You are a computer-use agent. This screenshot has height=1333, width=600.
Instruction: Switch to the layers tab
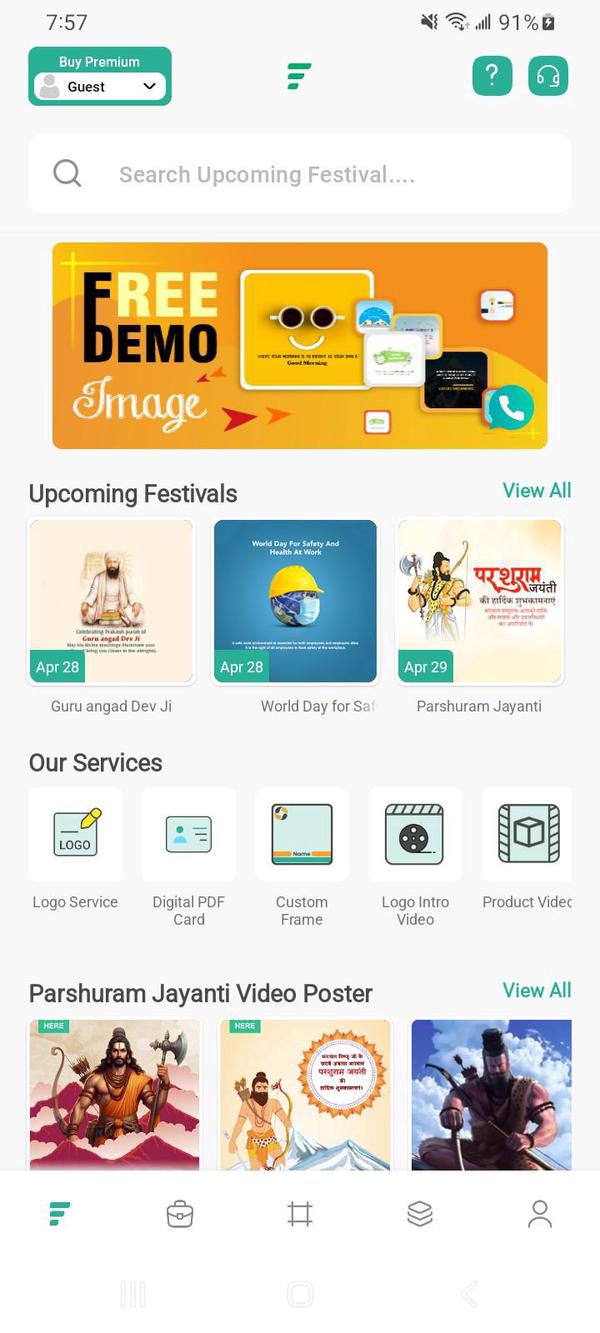pyautogui.click(x=420, y=1214)
